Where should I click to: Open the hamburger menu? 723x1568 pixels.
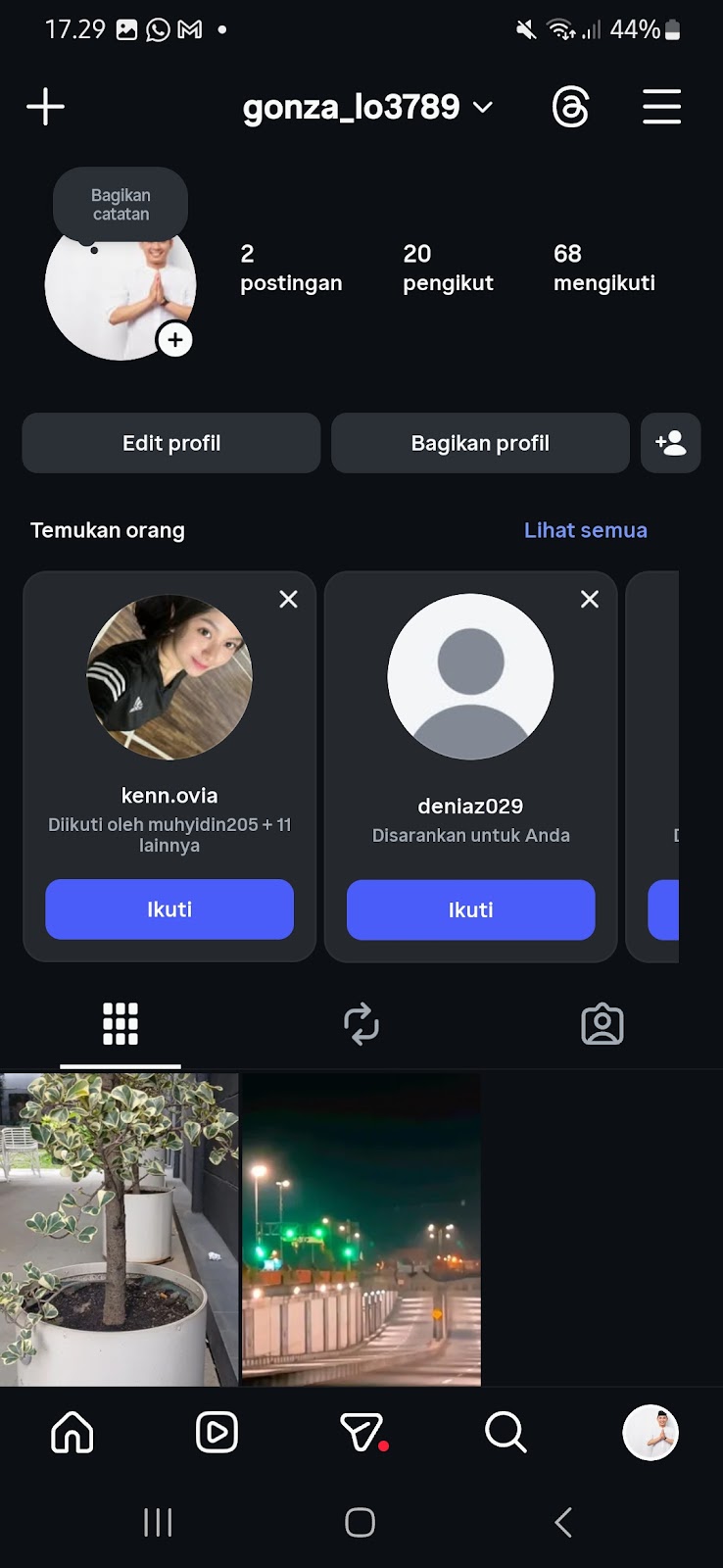pyautogui.click(x=661, y=107)
